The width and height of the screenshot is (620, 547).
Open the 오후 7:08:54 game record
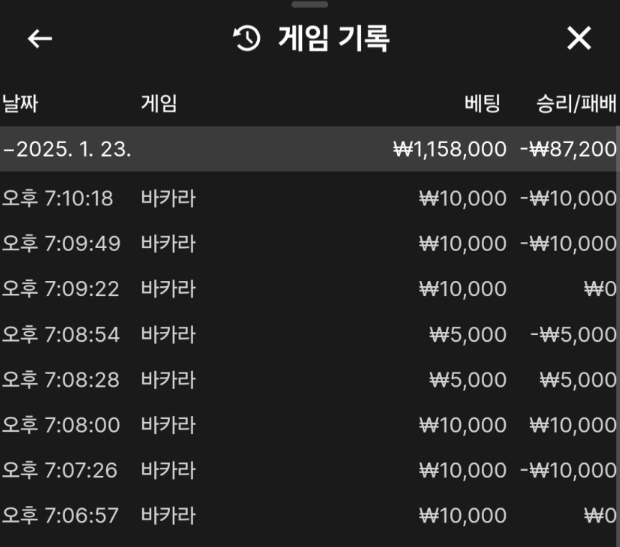(x=309, y=334)
